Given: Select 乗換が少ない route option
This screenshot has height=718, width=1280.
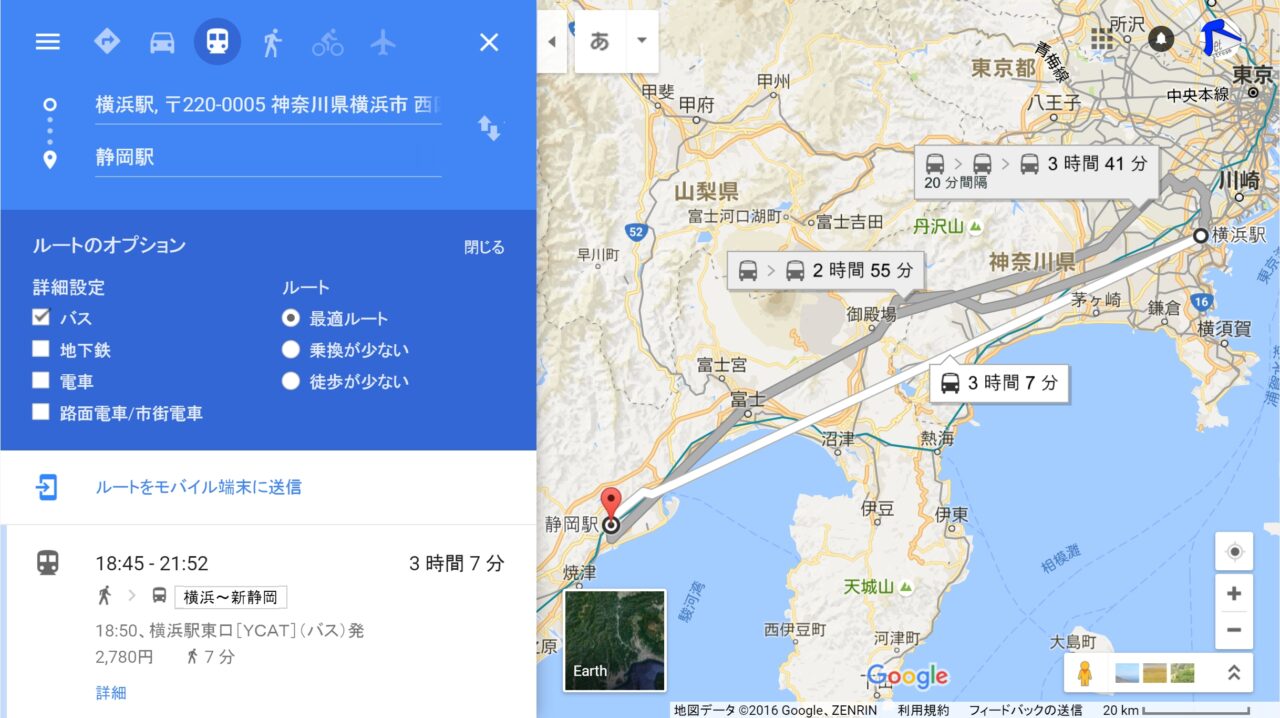Looking at the screenshot, I should point(291,350).
